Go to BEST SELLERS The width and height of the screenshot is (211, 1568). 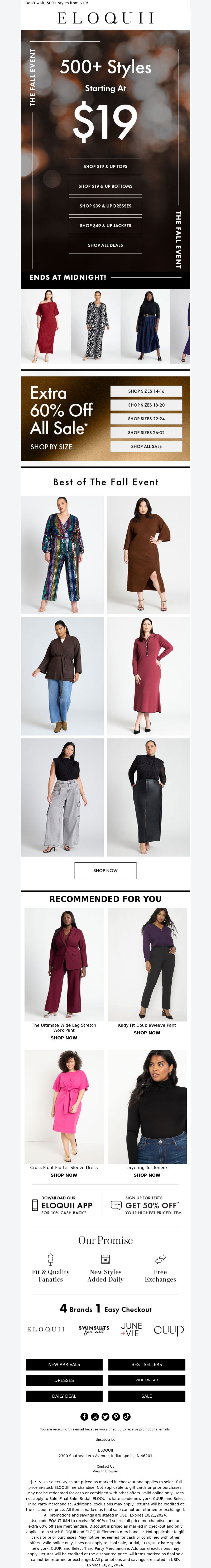[147, 1364]
